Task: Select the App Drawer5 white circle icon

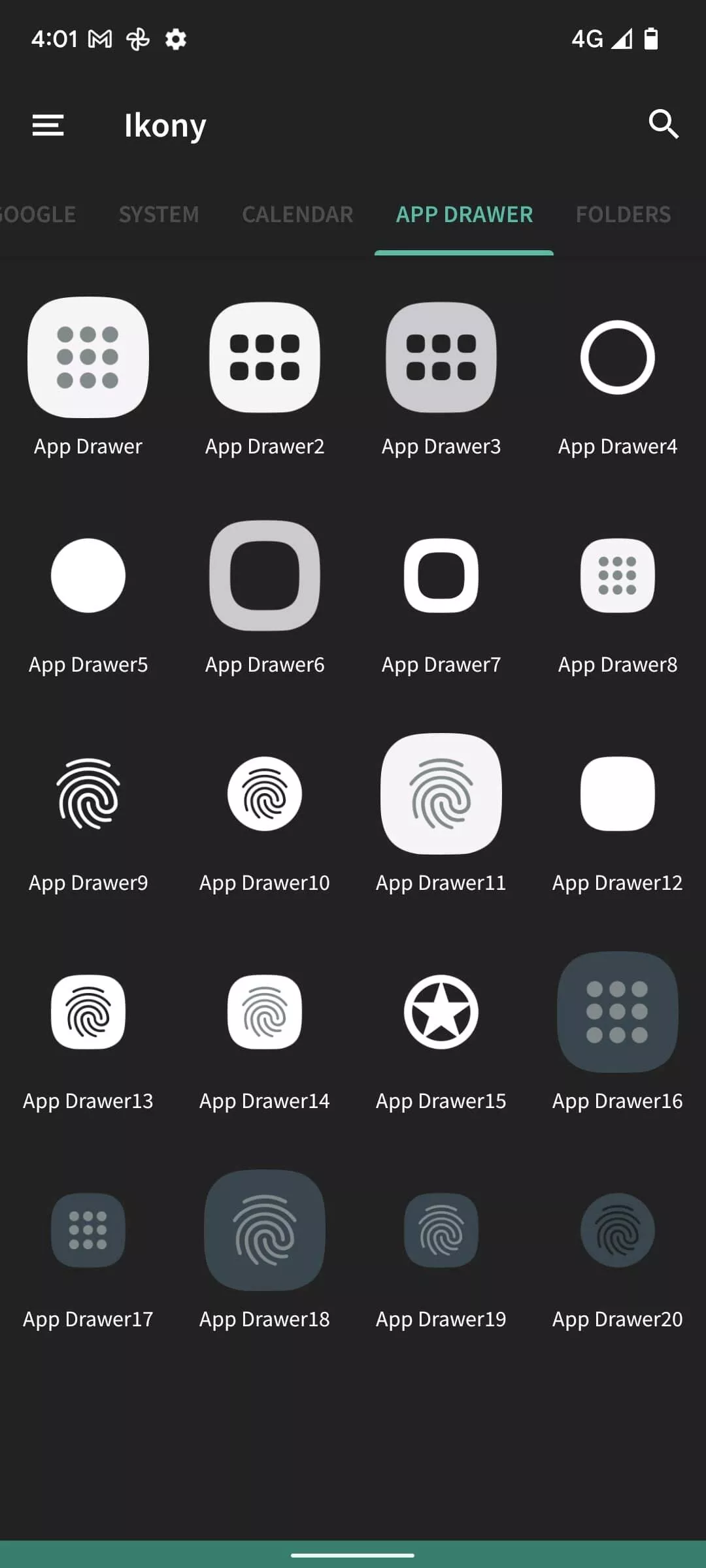Action: point(88,576)
